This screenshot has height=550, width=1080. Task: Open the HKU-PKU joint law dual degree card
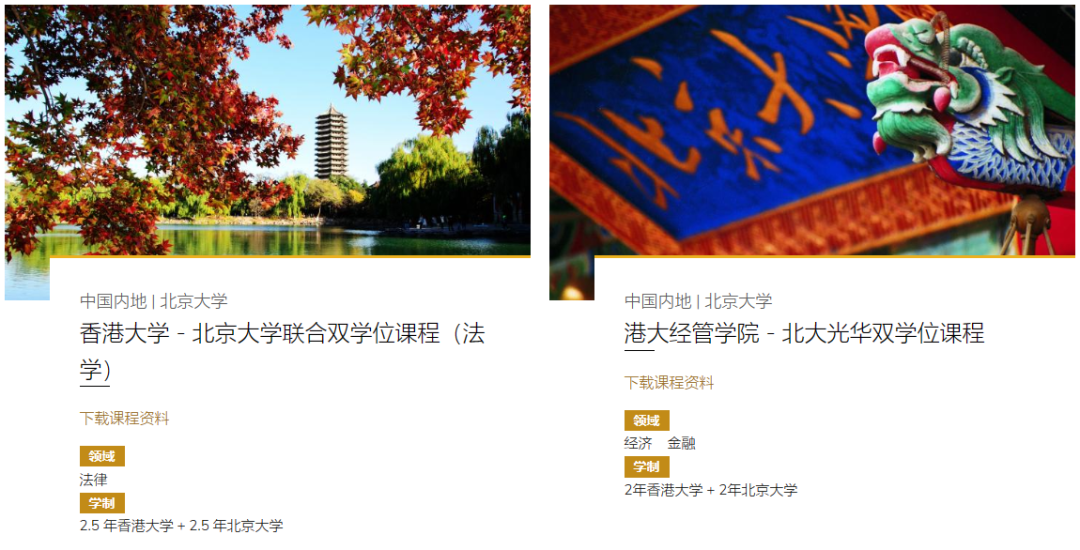[x=282, y=334]
